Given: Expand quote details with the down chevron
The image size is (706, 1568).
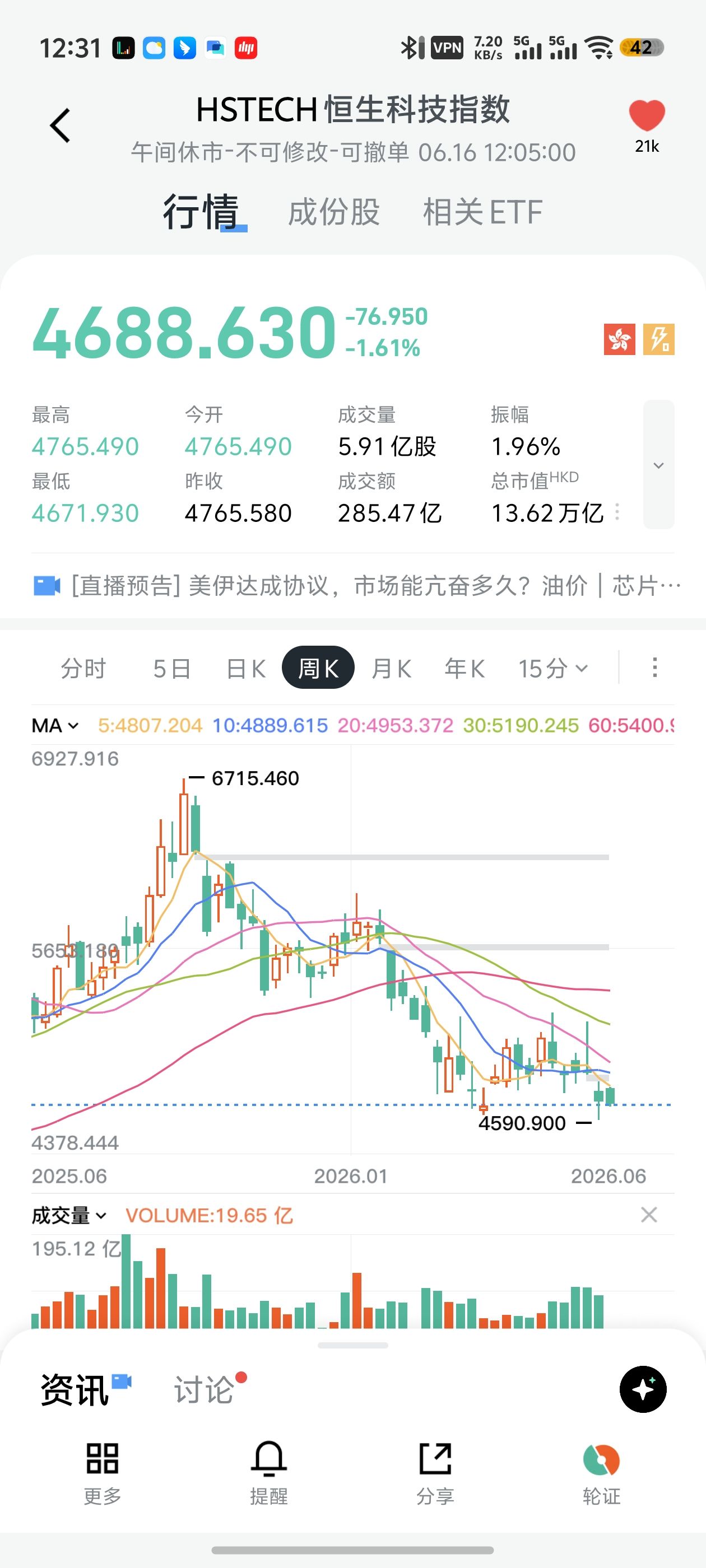Looking at the screenshot, I should tap(658, 464).
